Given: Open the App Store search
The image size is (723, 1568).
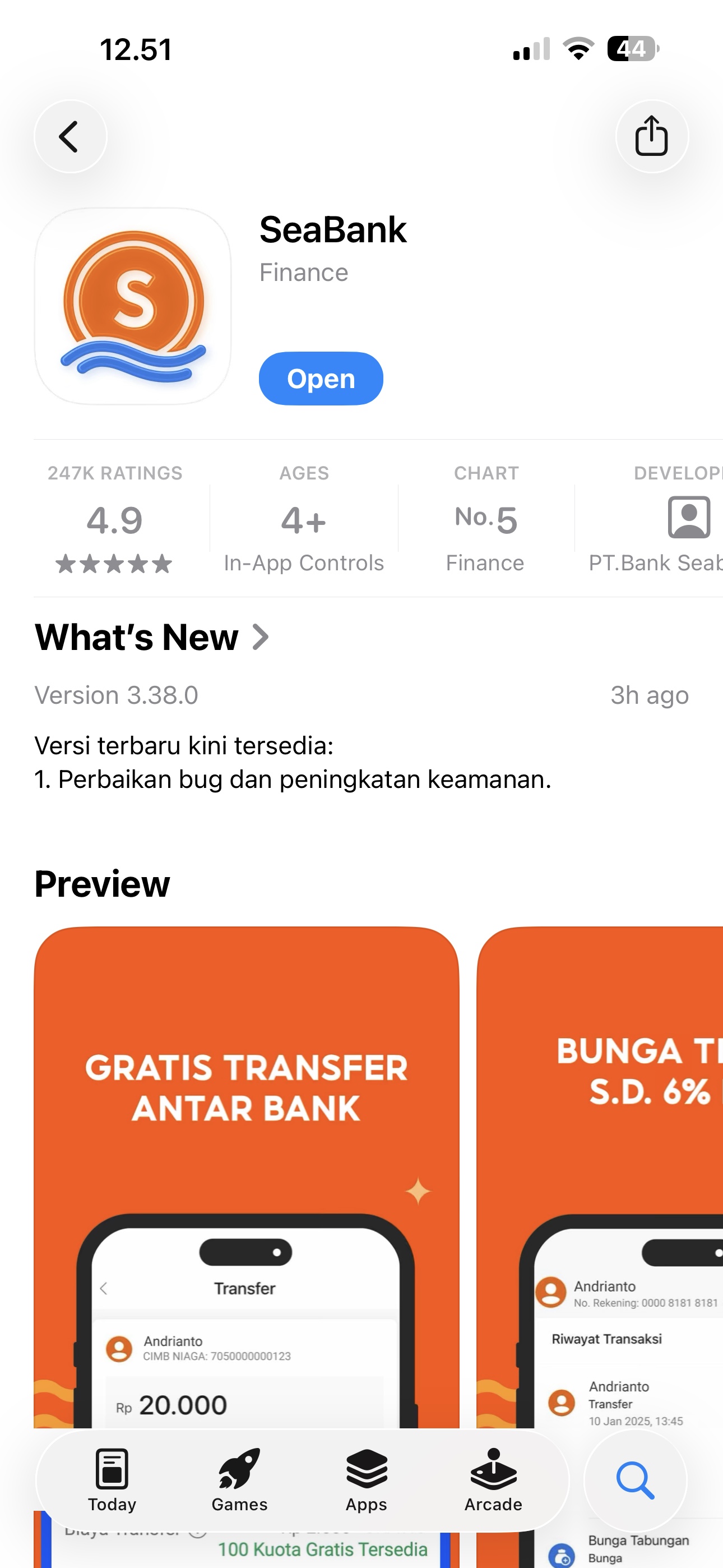Looking at the screenshot, I should tap(635, 1481).
